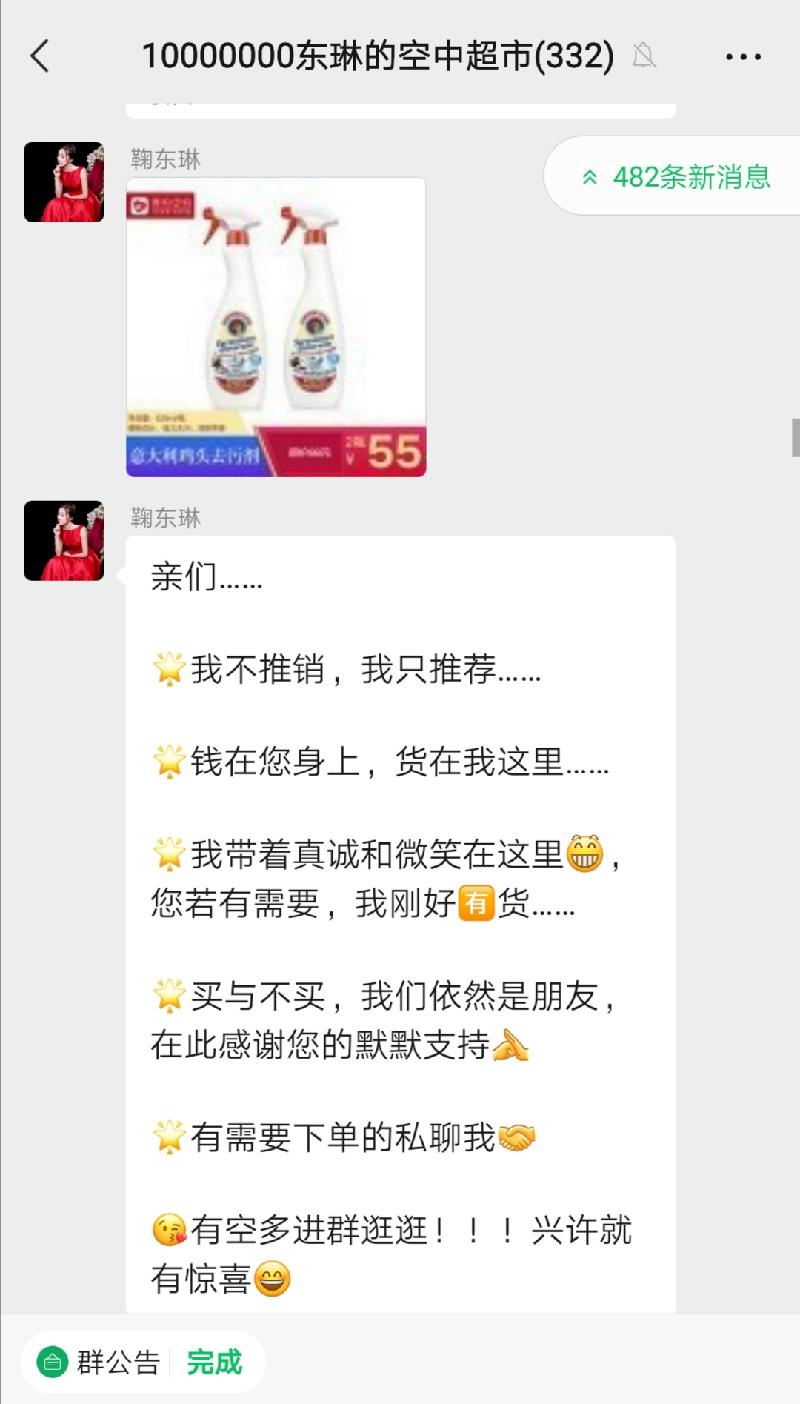Viewport: 800px width, 1404px height.
Task: Open the spray cleaner product image
Action: (x=276, y=327)
